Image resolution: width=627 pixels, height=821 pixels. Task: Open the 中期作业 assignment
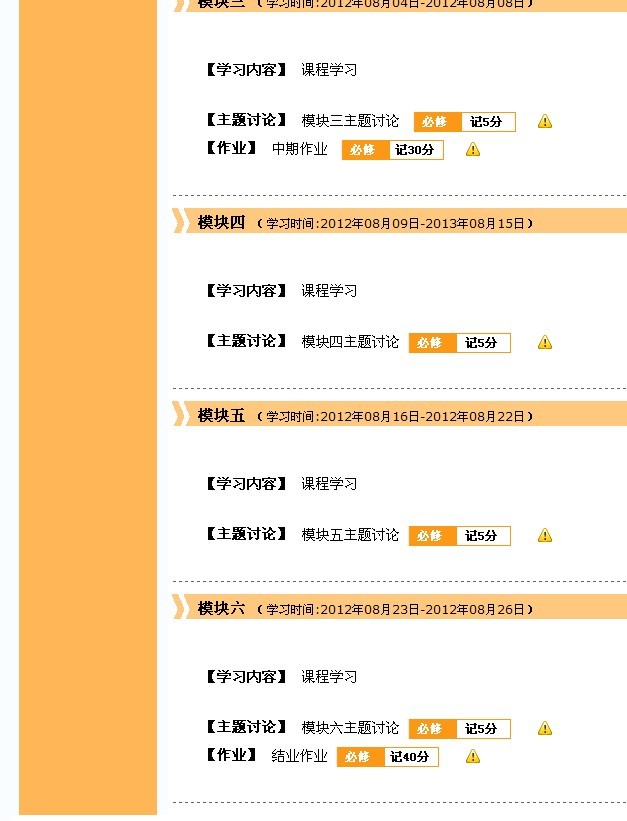[299, 149]
